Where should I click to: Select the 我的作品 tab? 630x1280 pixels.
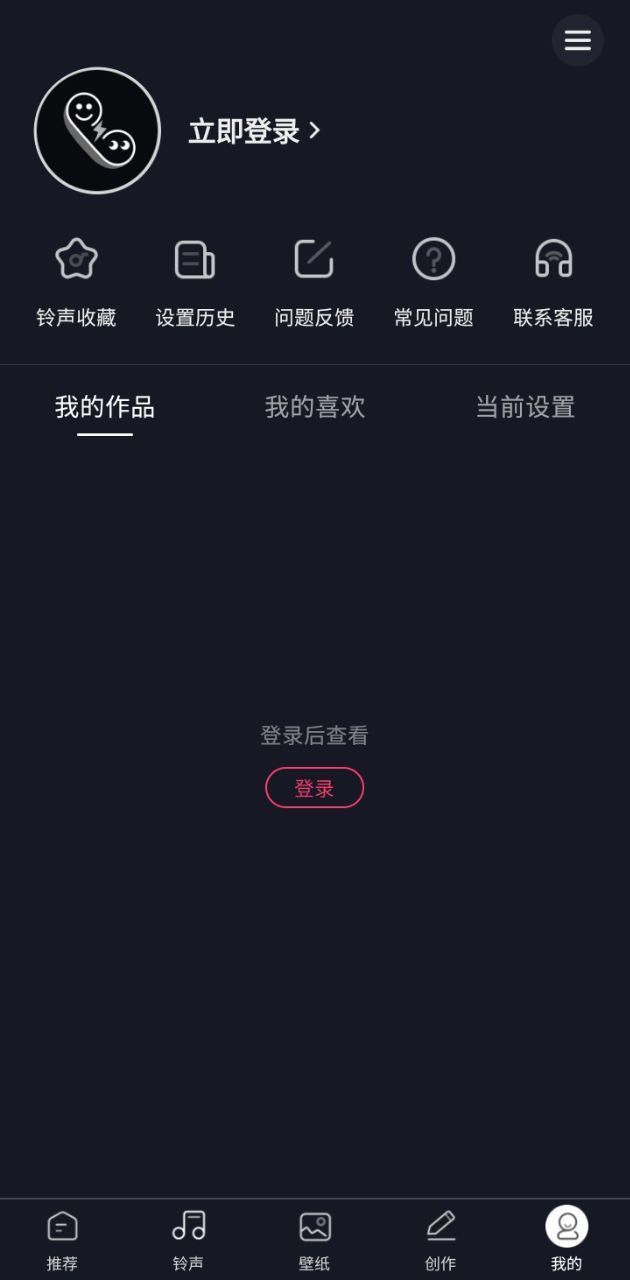pyautogui.click(x=105, y=407)
